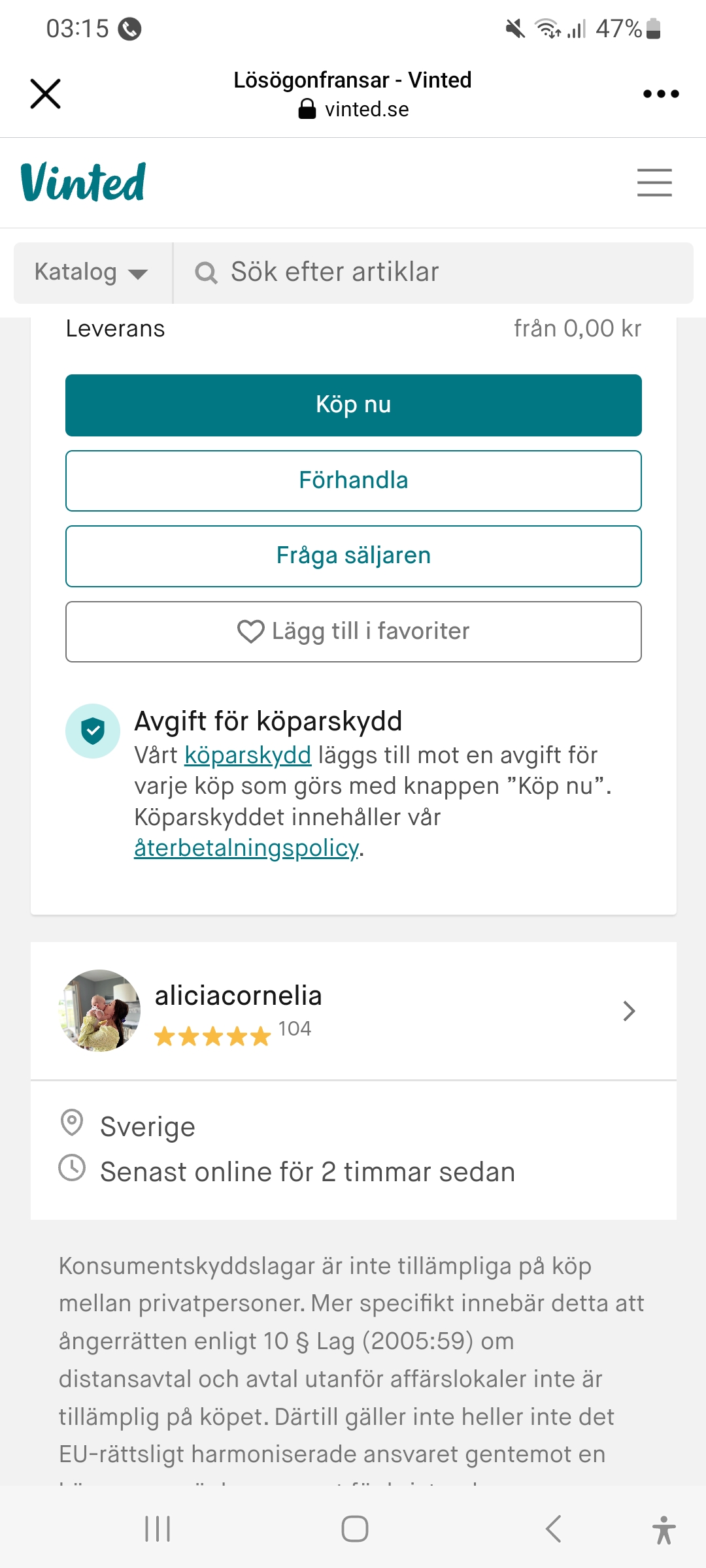Open the köparskydd link

[248, 755]
